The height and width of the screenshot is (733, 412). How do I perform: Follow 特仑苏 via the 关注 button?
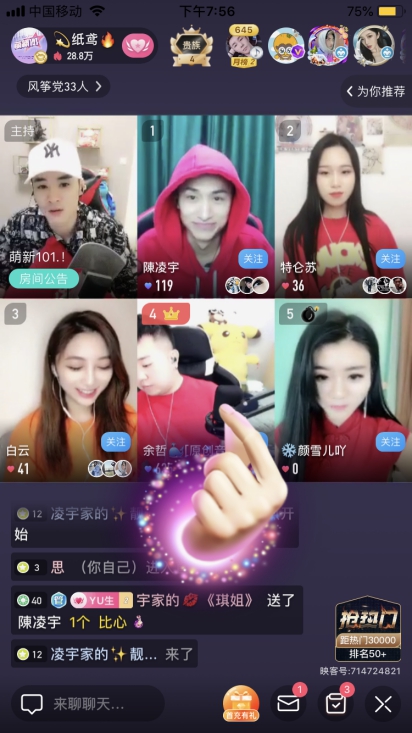pos(390,259)
